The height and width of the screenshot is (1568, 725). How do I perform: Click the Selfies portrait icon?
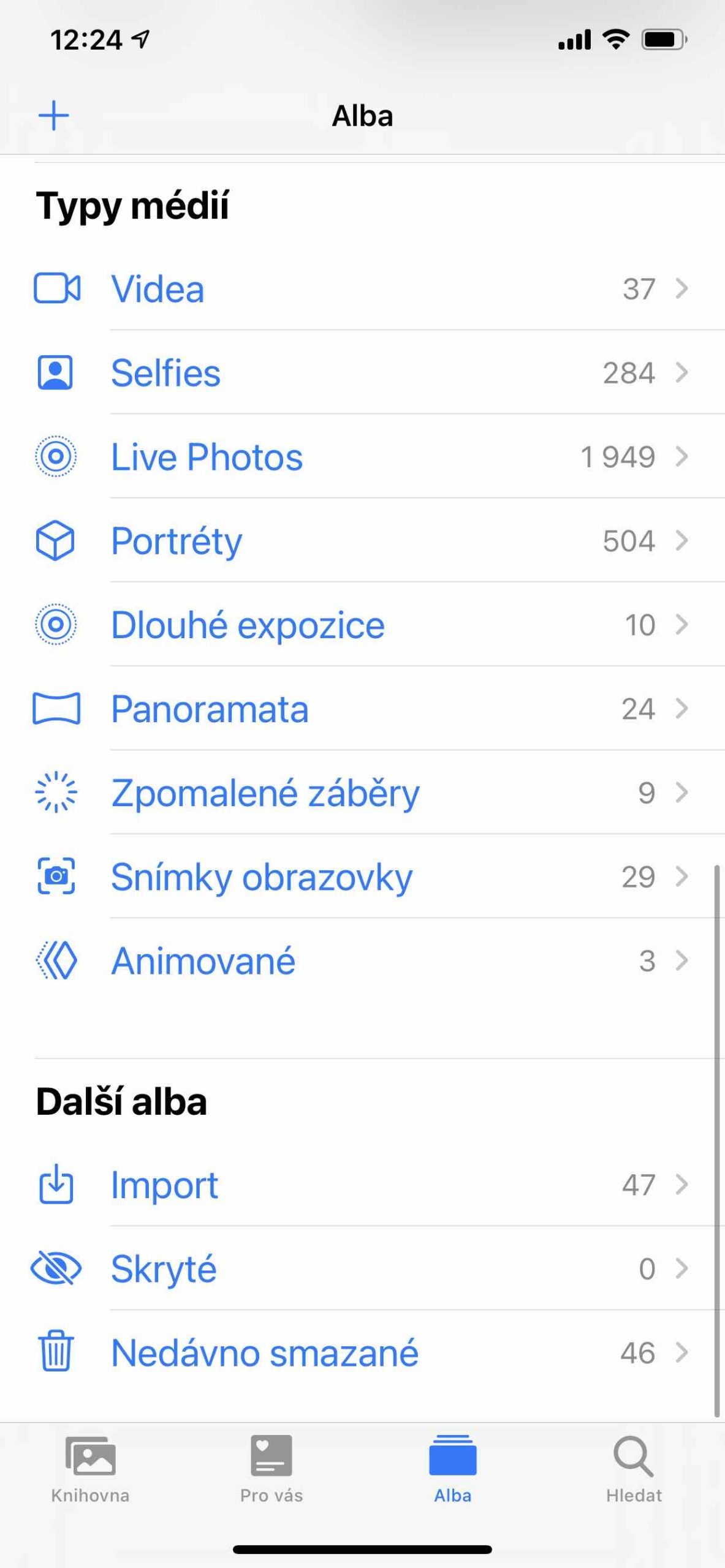[x=56, y=372]
